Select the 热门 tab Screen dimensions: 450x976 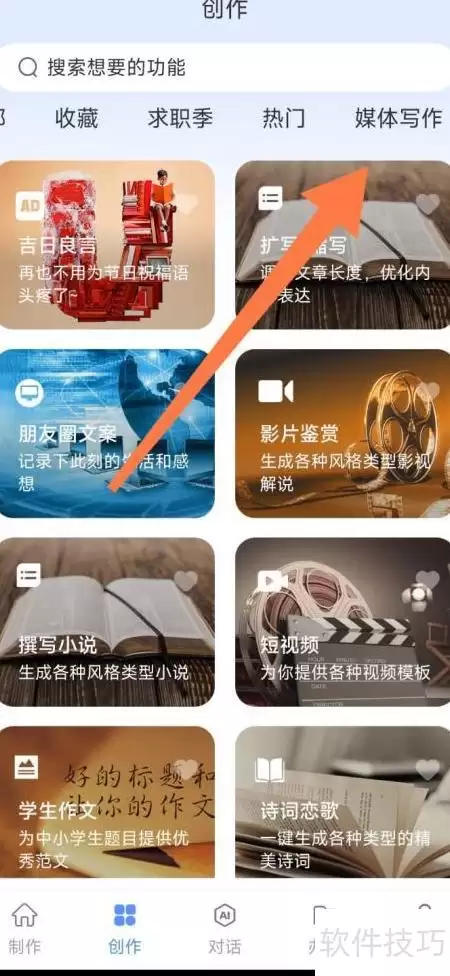(284, 118)
